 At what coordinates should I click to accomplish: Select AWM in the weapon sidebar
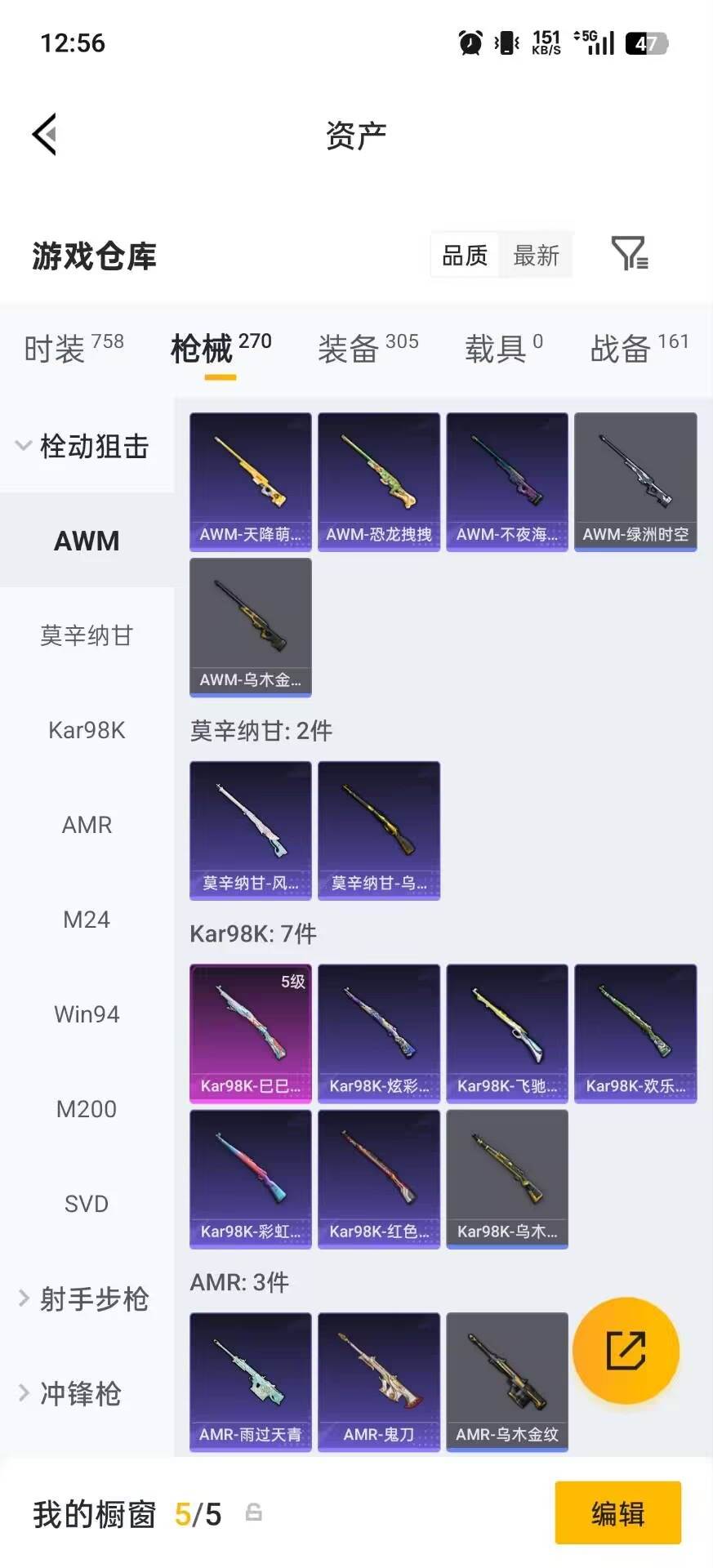86,541
